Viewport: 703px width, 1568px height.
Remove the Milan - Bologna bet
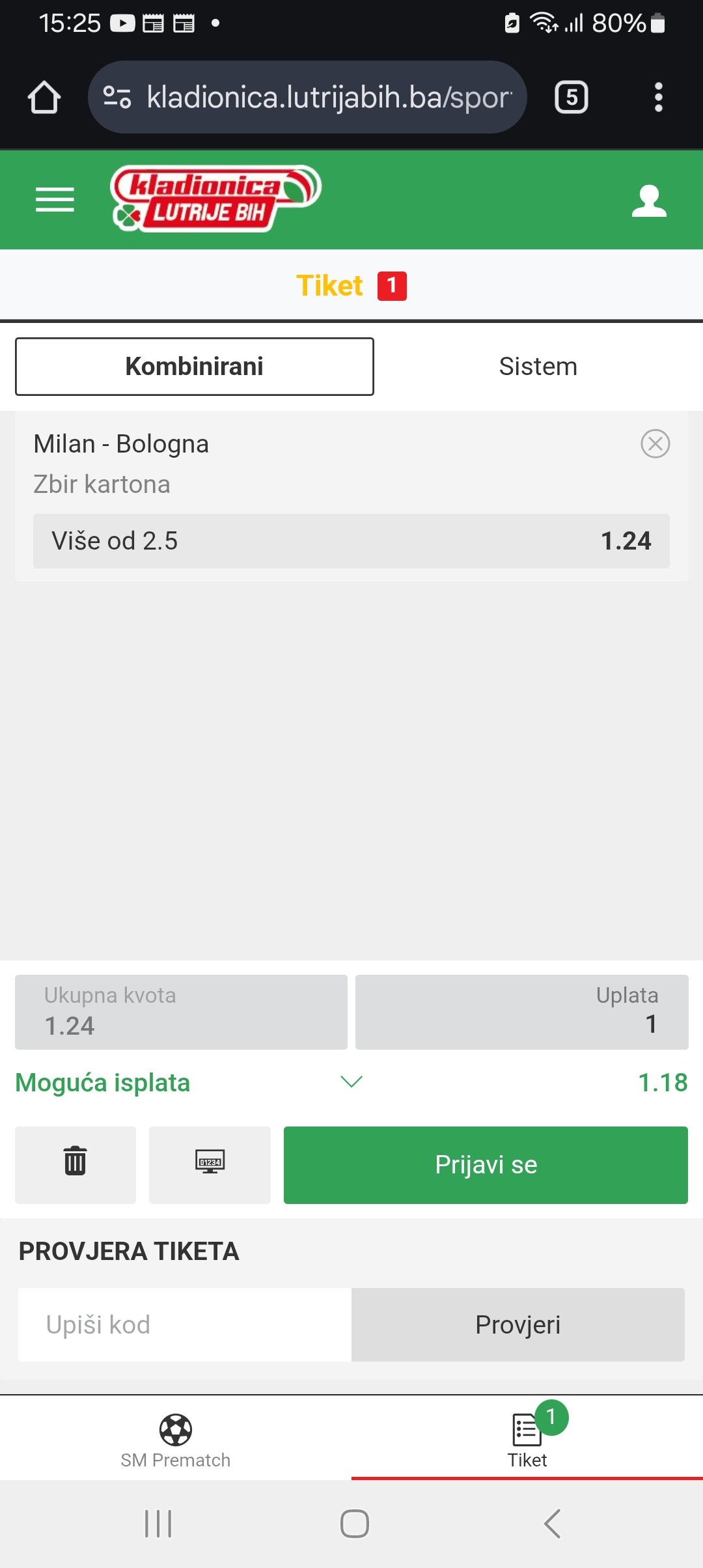click(x=655, y=444)
